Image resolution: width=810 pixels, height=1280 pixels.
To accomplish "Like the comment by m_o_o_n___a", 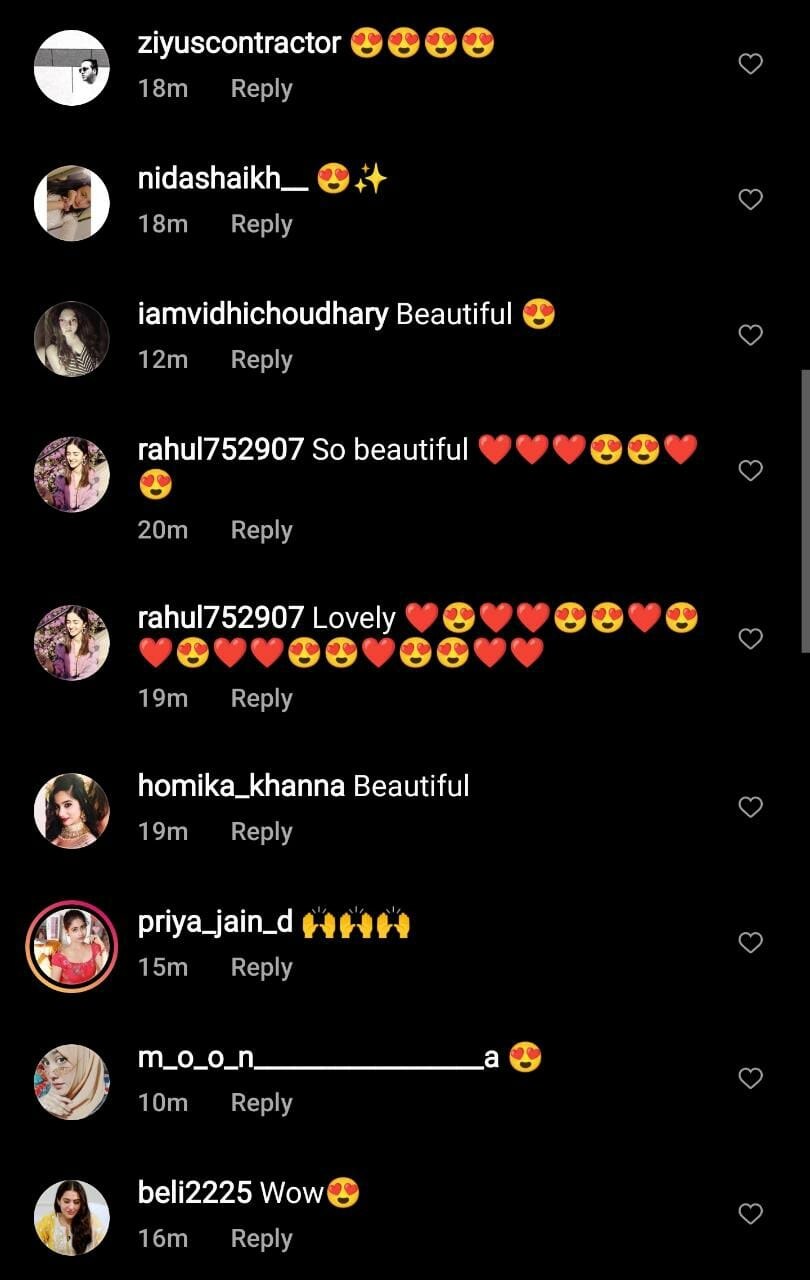I will [750, 1078].
